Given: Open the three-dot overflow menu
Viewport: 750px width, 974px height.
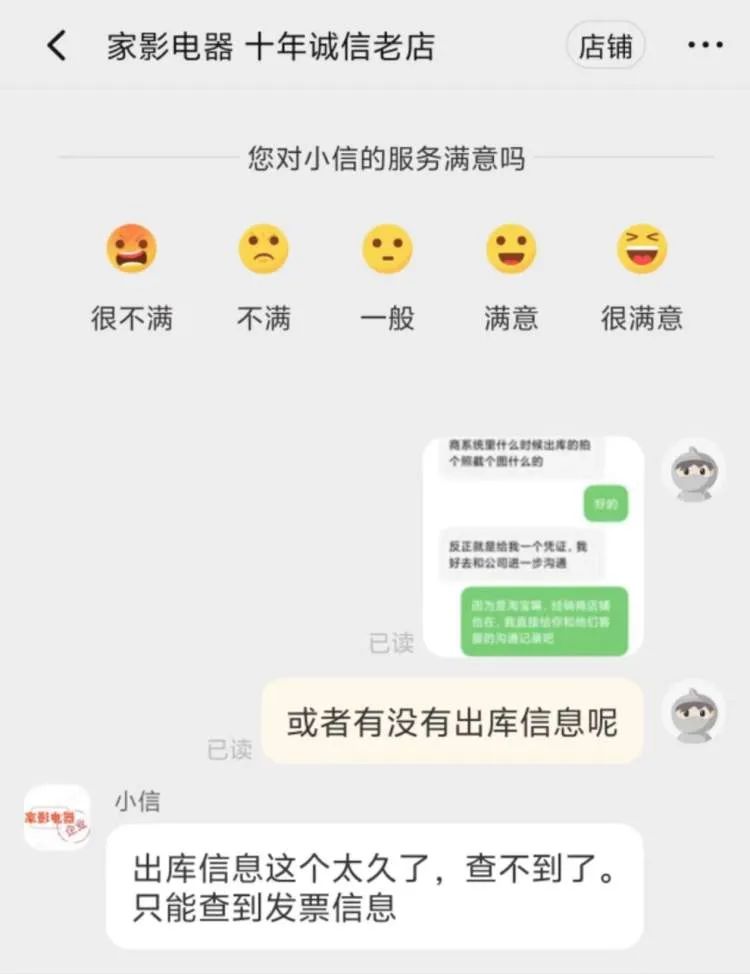Looking at the screenshot, I should point(705,46).
